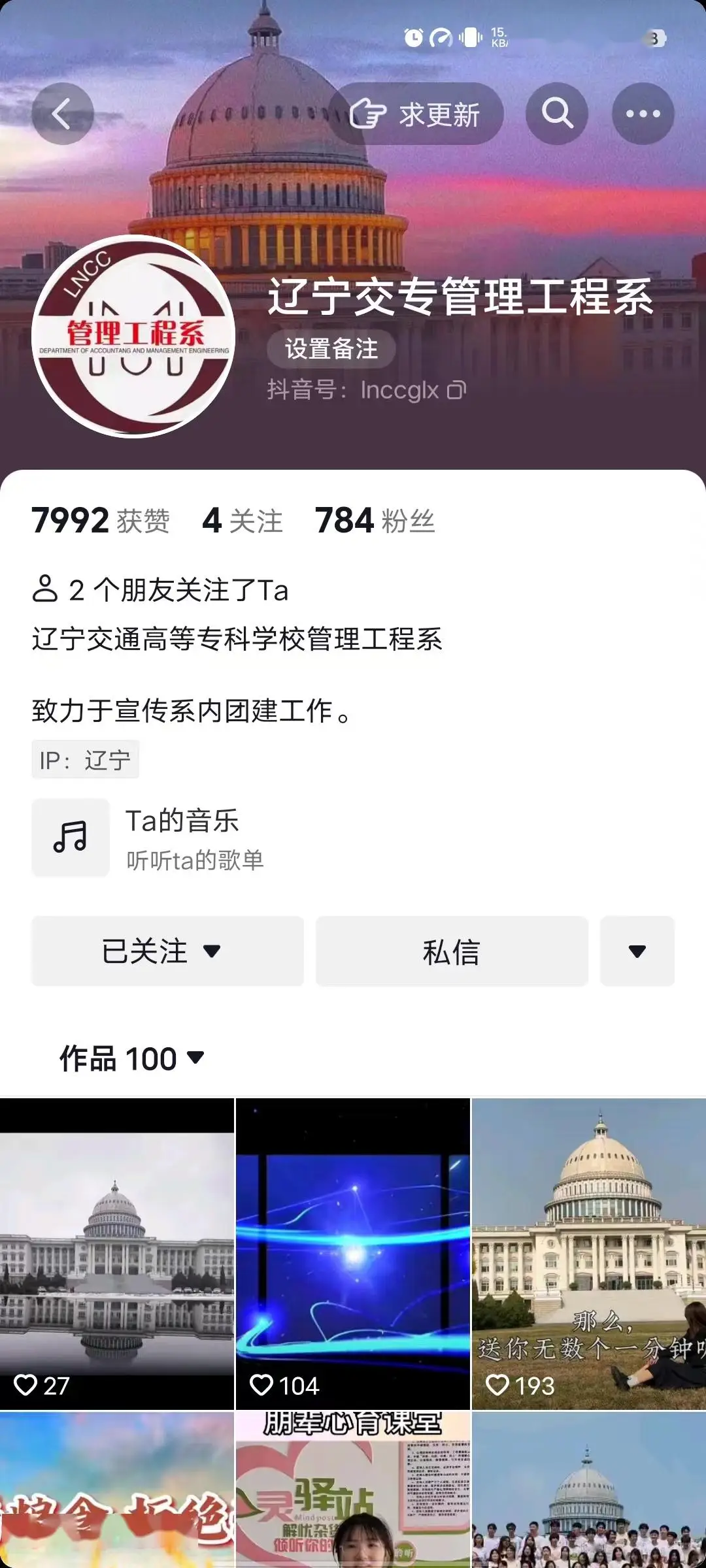Expand the arrow button beside 私信
The height and width of the screenshot is (1568, 706).
637,951
